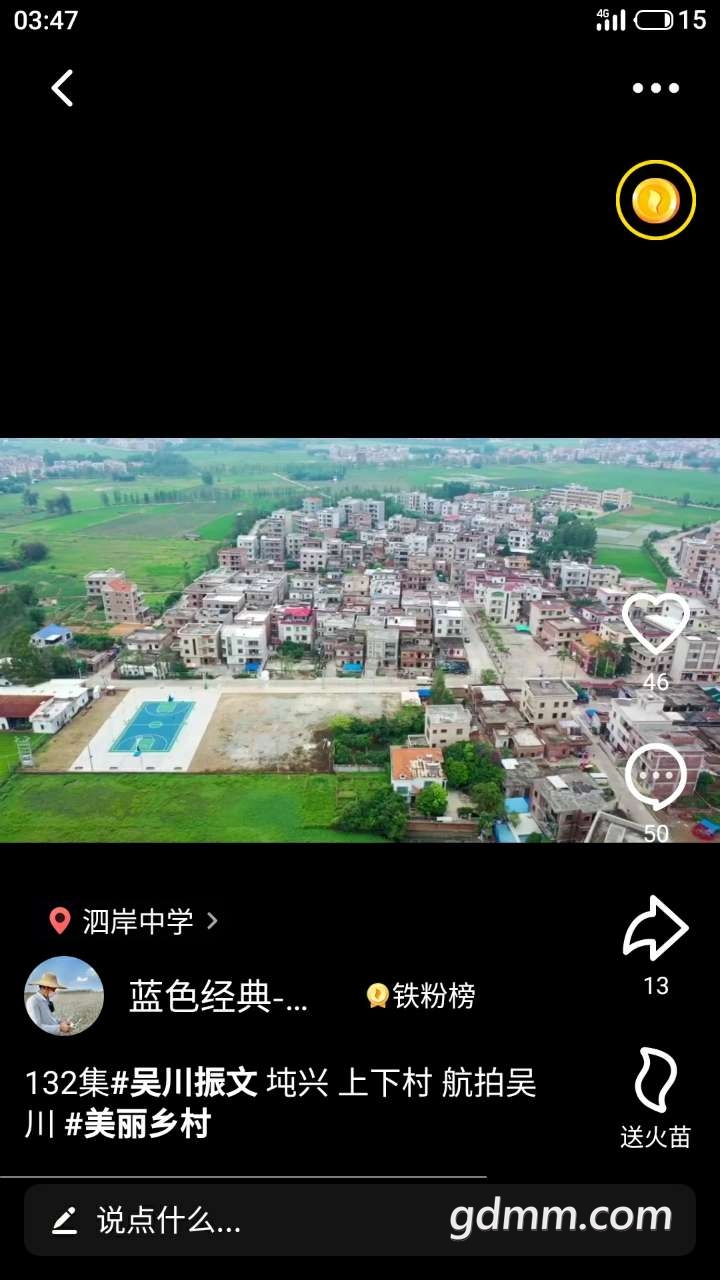This screenshot has width=720, height=1280.
Task: Share this video
Action: pyautogui.click(x=655, y=930)
